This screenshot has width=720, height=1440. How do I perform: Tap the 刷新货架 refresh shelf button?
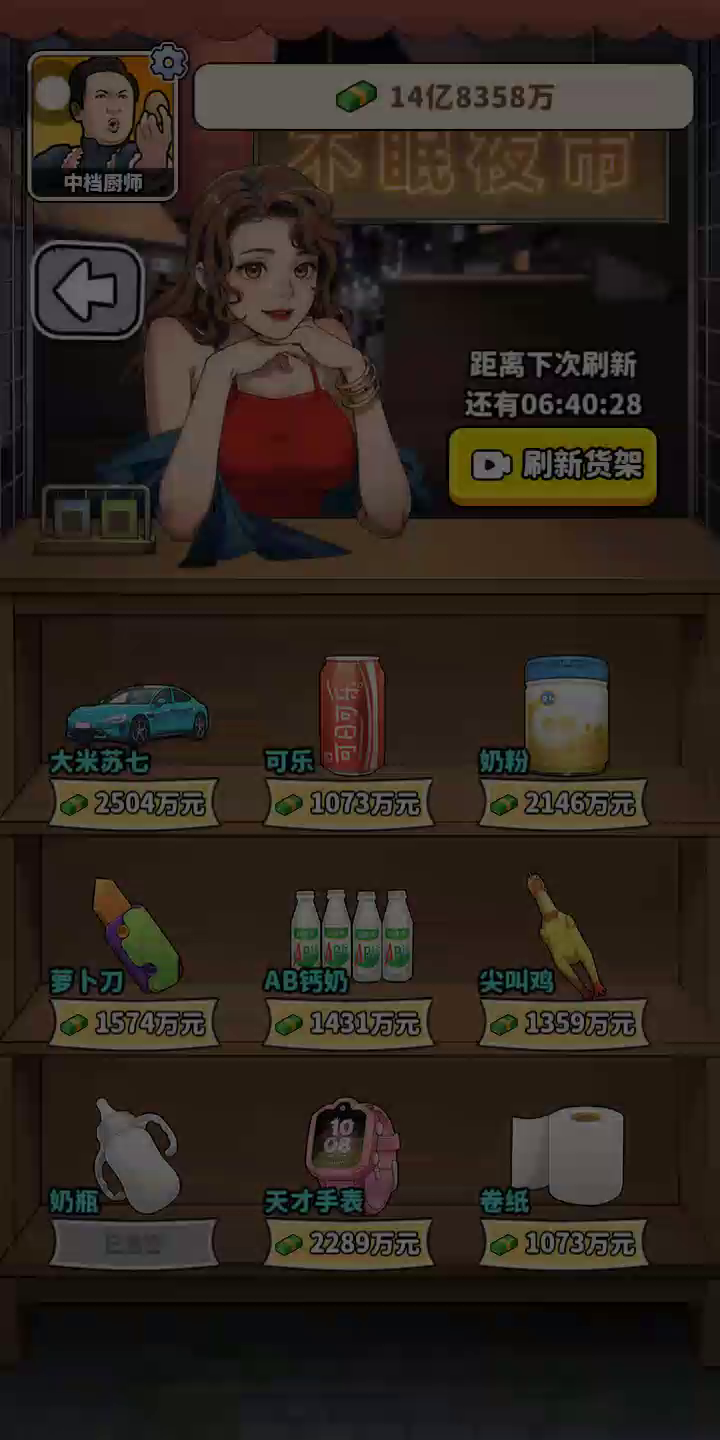[x=553, y=465]
